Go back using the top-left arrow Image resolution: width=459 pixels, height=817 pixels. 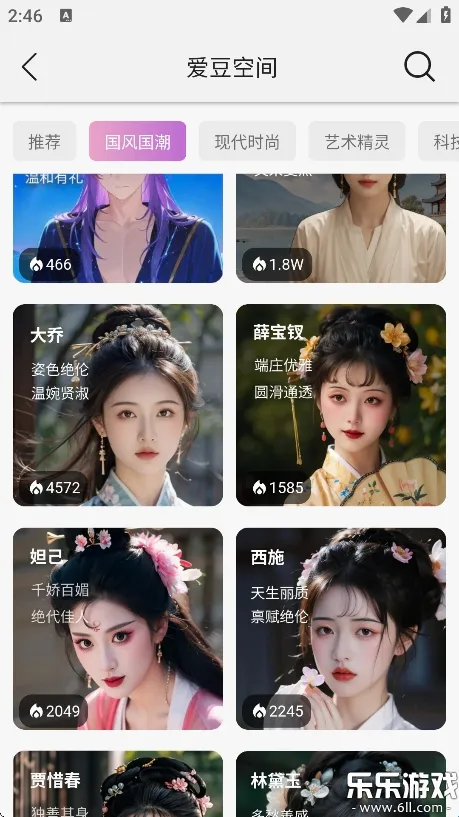click(x=30, y=67)
